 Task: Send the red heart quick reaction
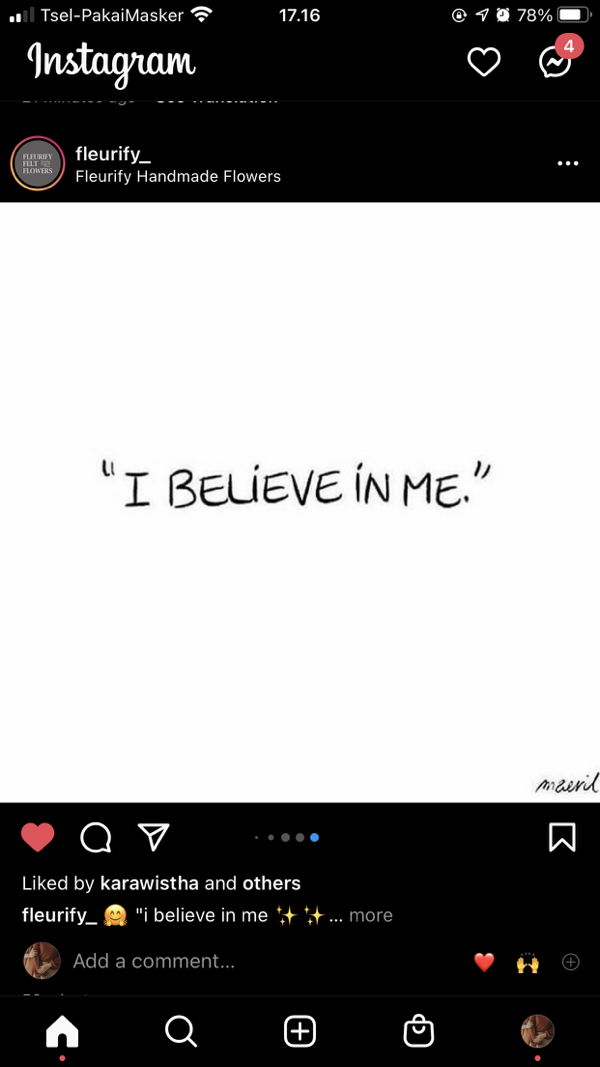click(x=484, y=962)
